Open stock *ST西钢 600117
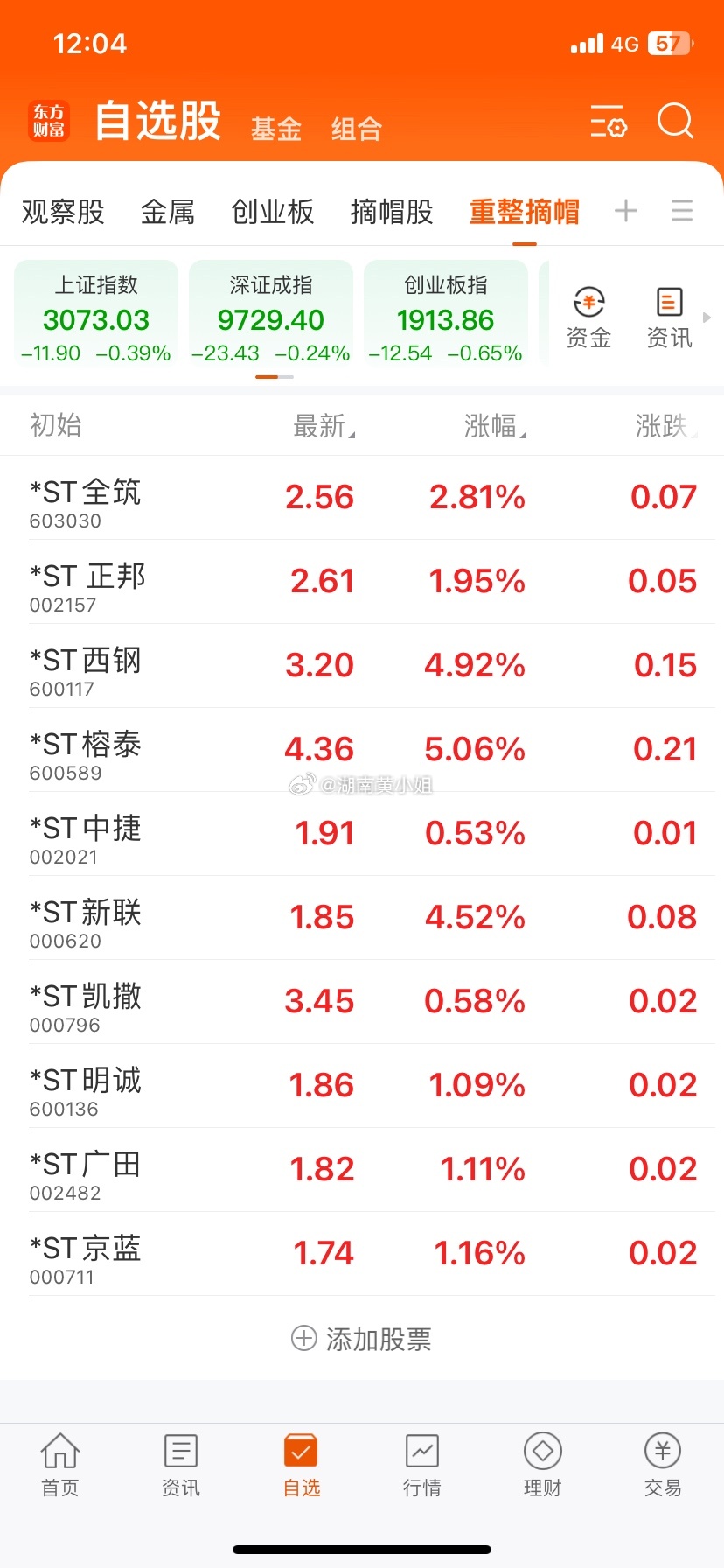This screenshot has width=724, height=1568. 362,666
